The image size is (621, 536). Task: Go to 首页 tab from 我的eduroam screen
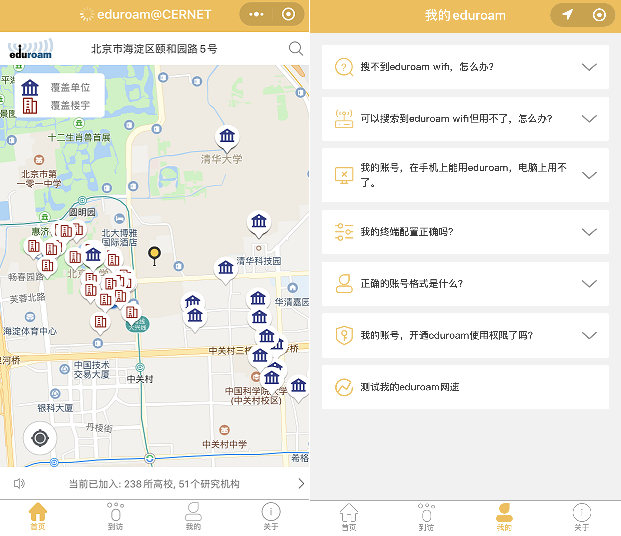pyautogui.click(x=349, y=515)
